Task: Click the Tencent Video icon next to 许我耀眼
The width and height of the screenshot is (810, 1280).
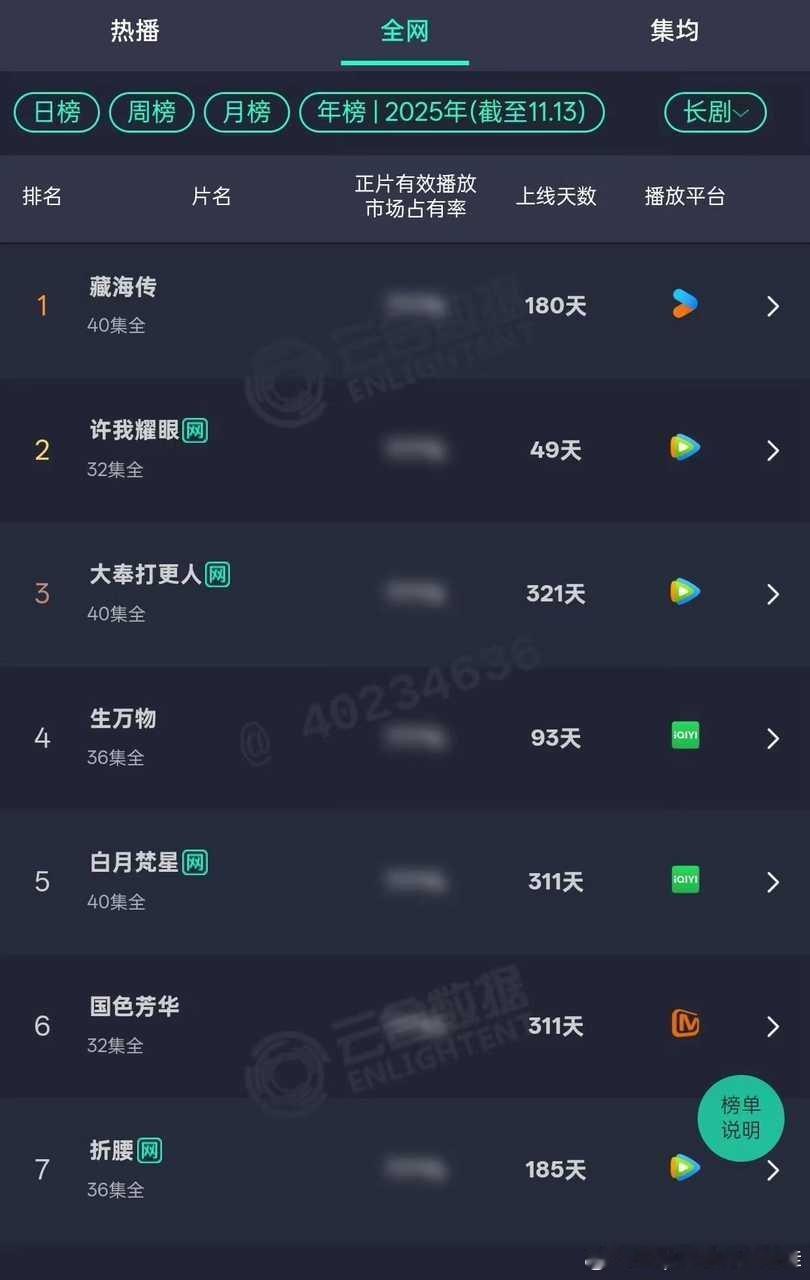Action: [683, 449]
